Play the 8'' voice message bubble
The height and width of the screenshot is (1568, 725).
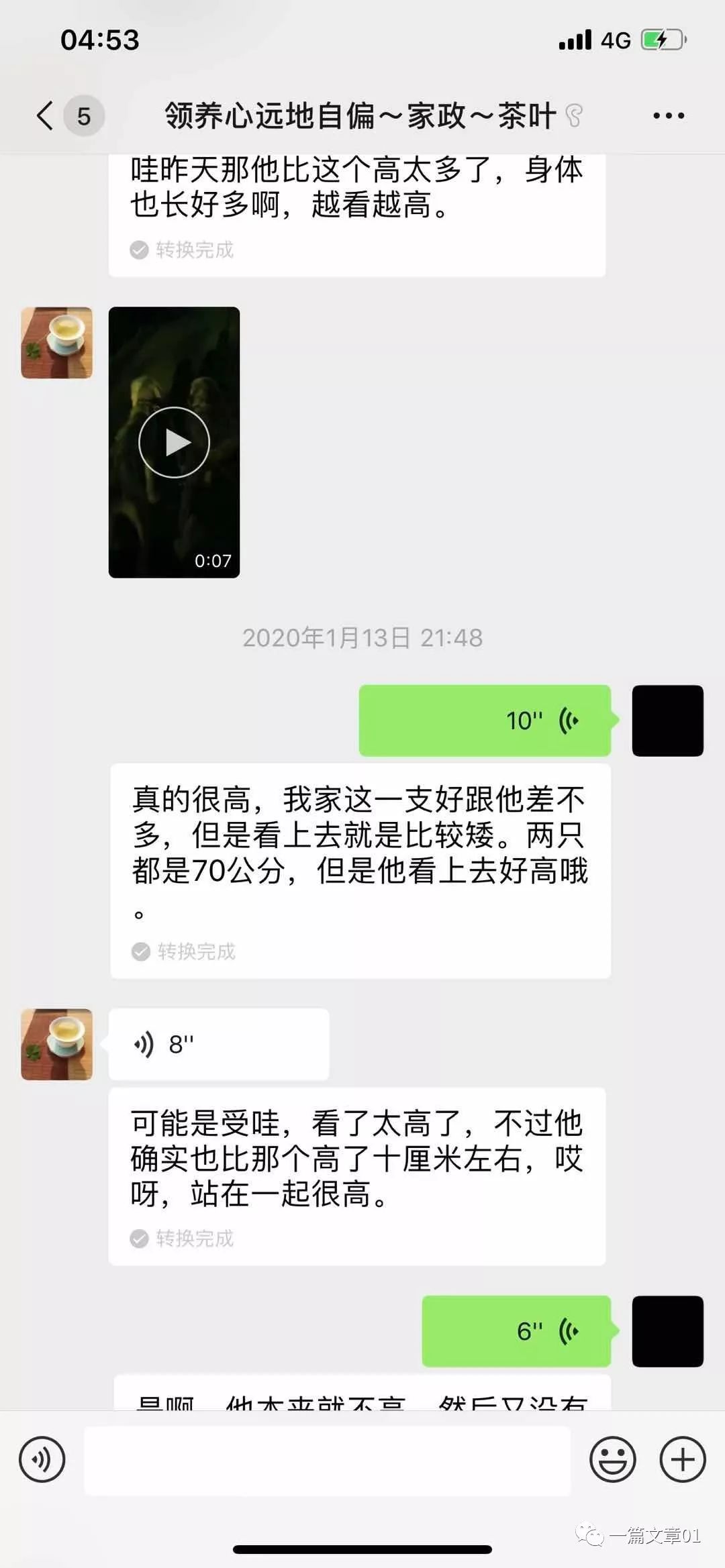pos(218,1041)
